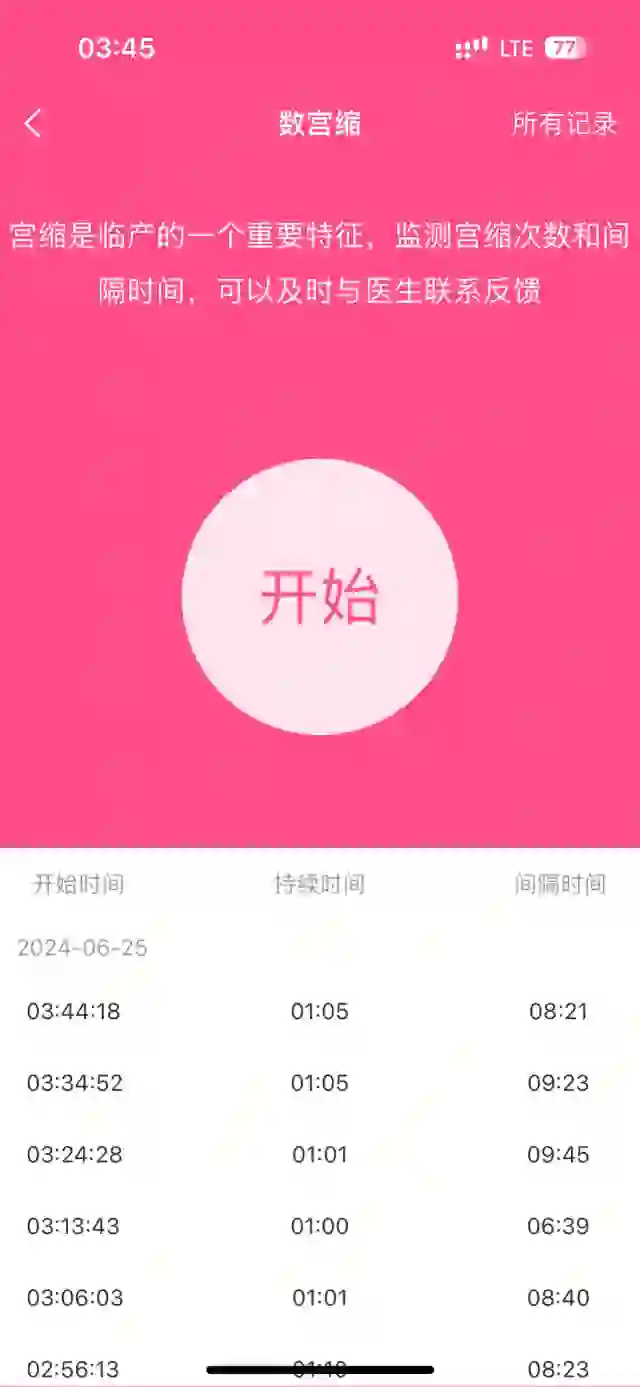Viewport: 640px width, 1387px height.
Task: Open 所有记录 to view all records
Action: coord(564,124)
